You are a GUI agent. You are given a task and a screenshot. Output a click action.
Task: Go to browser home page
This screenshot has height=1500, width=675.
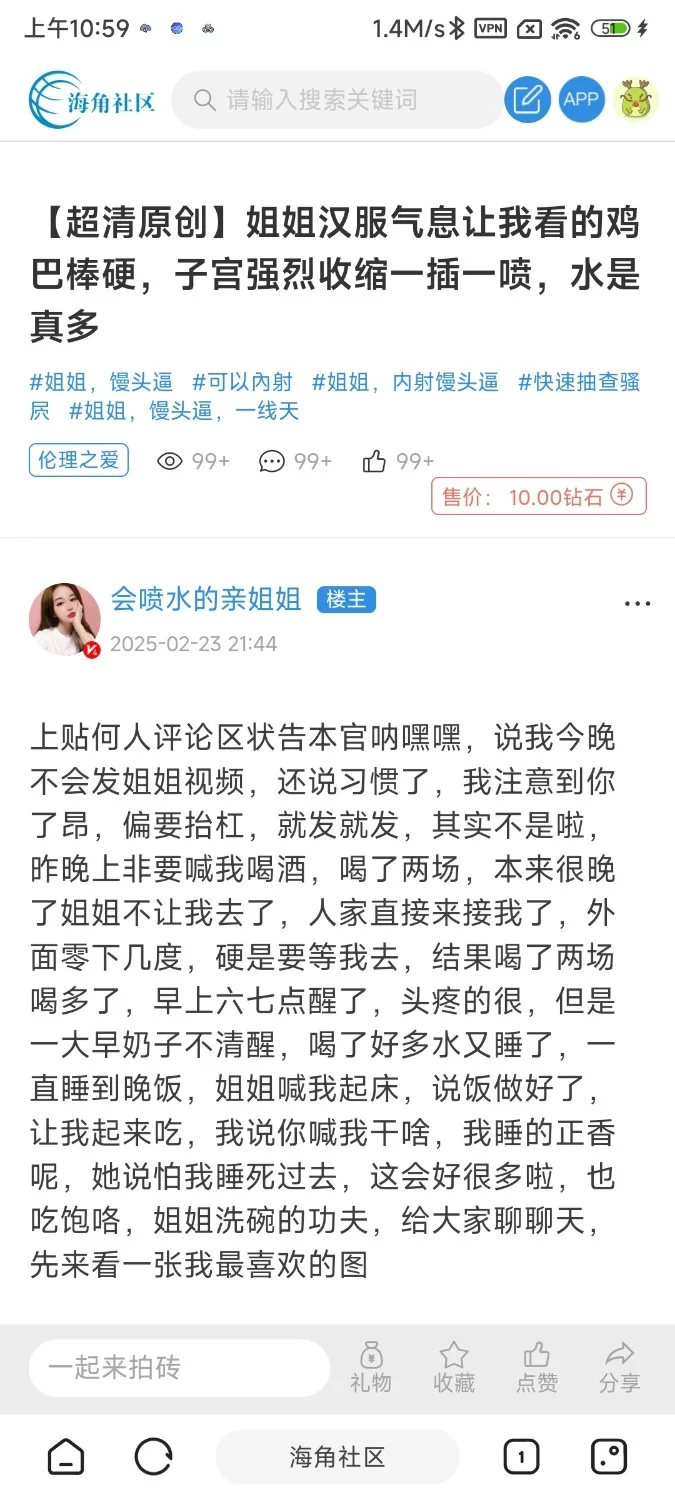coord(66,1457)
